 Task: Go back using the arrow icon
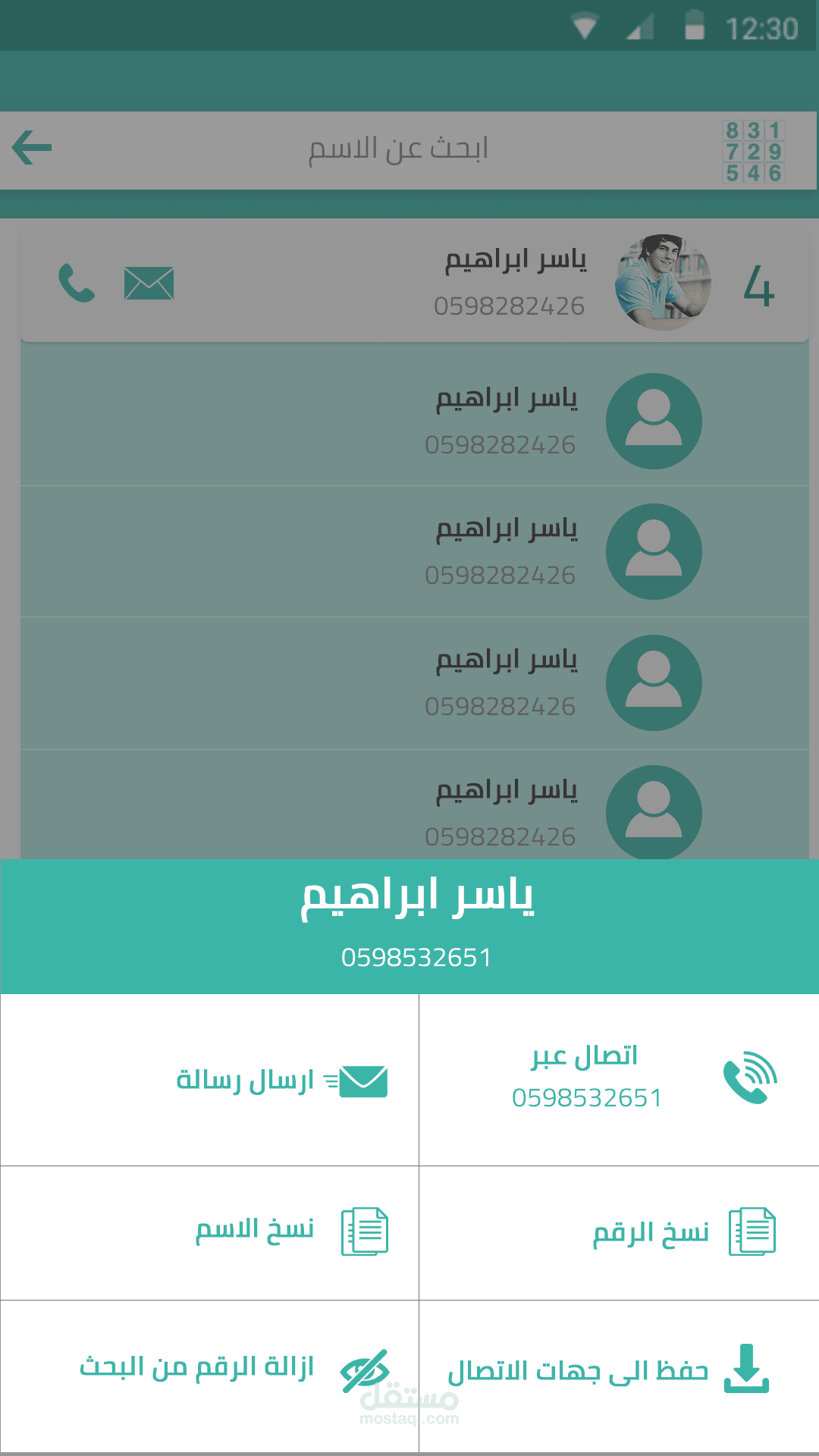click(x=32, y=147)
